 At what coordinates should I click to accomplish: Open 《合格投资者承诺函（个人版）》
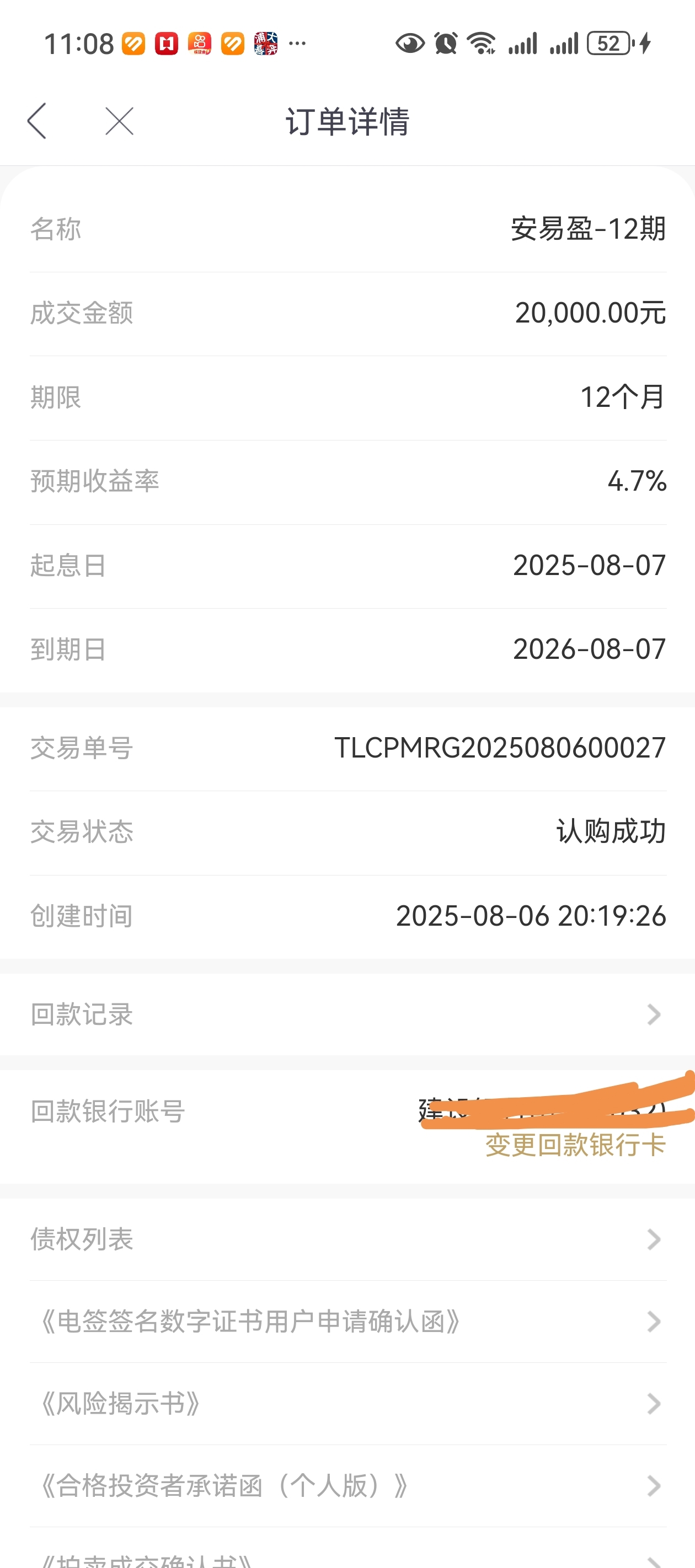tap(347, 1486)
